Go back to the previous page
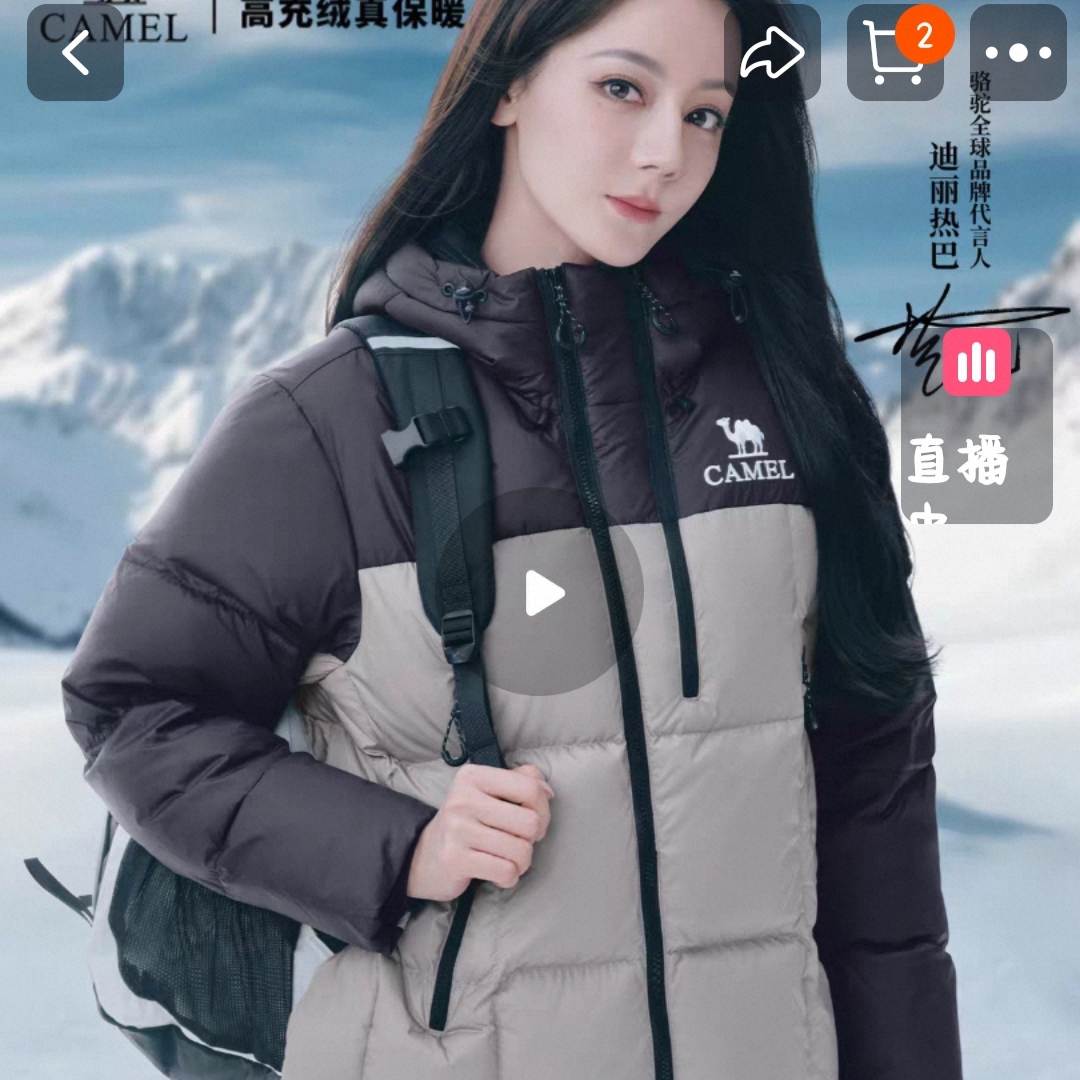The image size is (1080, 1080). coord(75,53)
